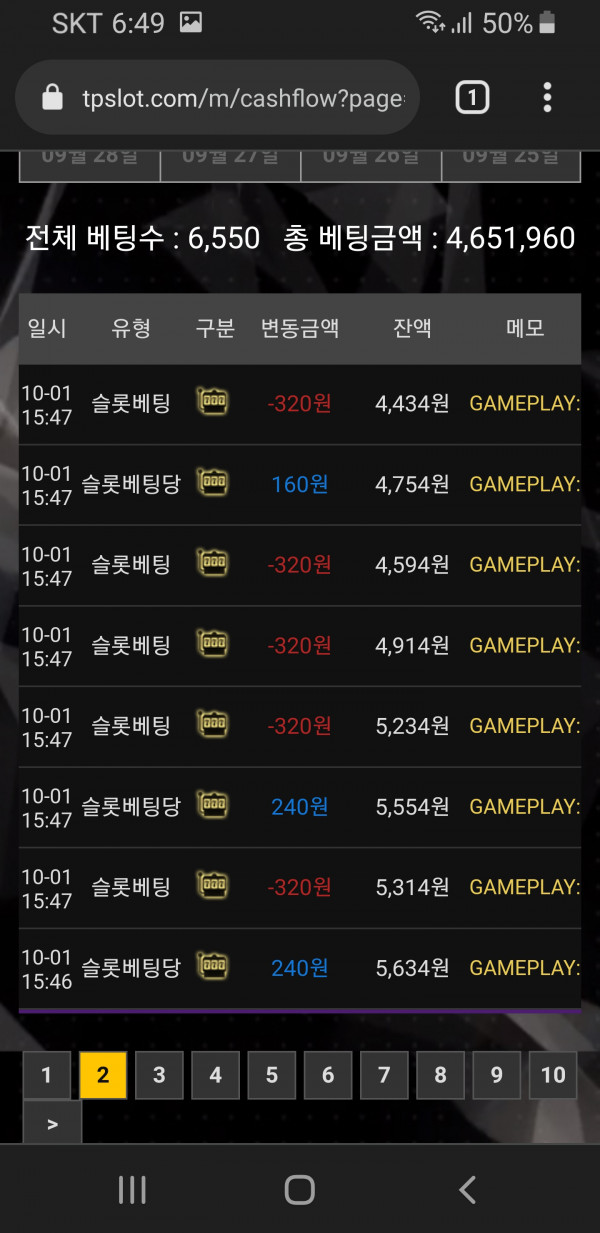This screenshot has width=600, height=1233.
Task: Go to page 6
Action: (x=328, y=1076)
